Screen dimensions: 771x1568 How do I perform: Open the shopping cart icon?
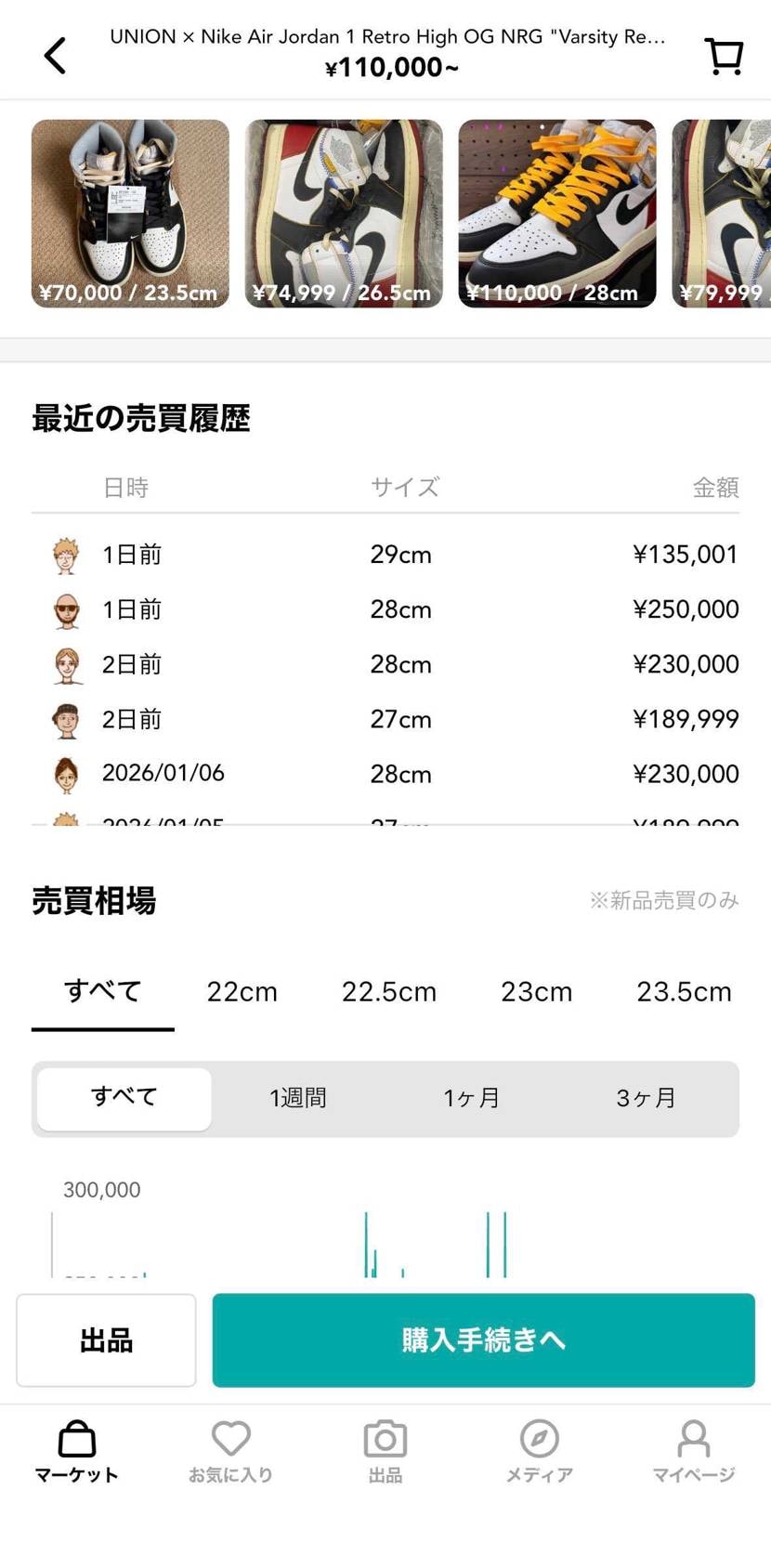tap(724, 54)
